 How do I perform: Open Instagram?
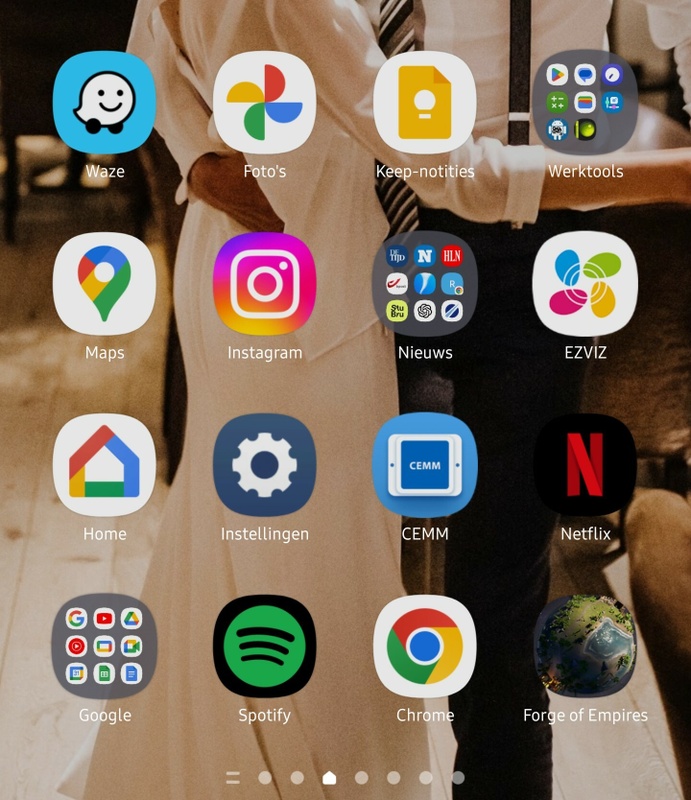[x=265, y=284]
